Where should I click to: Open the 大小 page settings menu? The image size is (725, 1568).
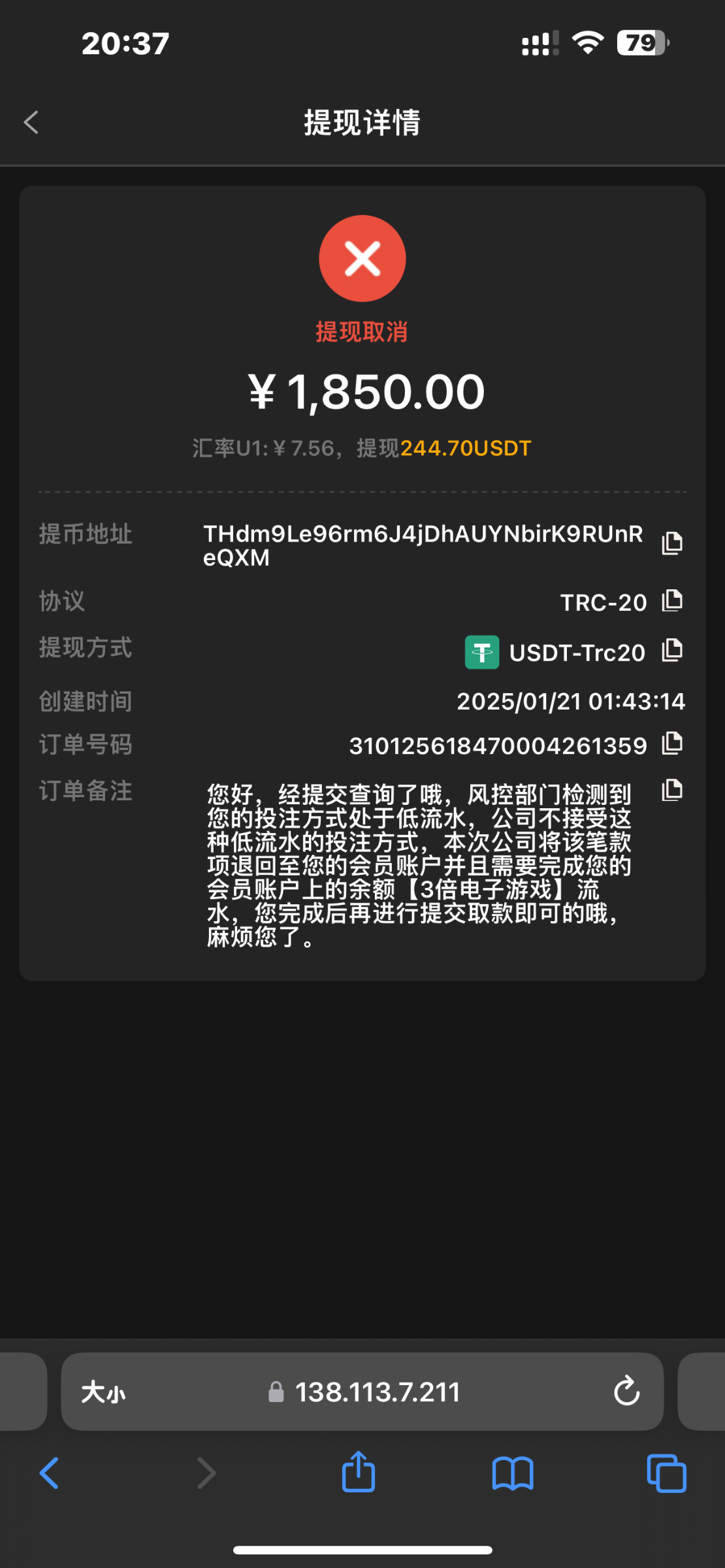pyautogui.click(x=103, y=1392)
